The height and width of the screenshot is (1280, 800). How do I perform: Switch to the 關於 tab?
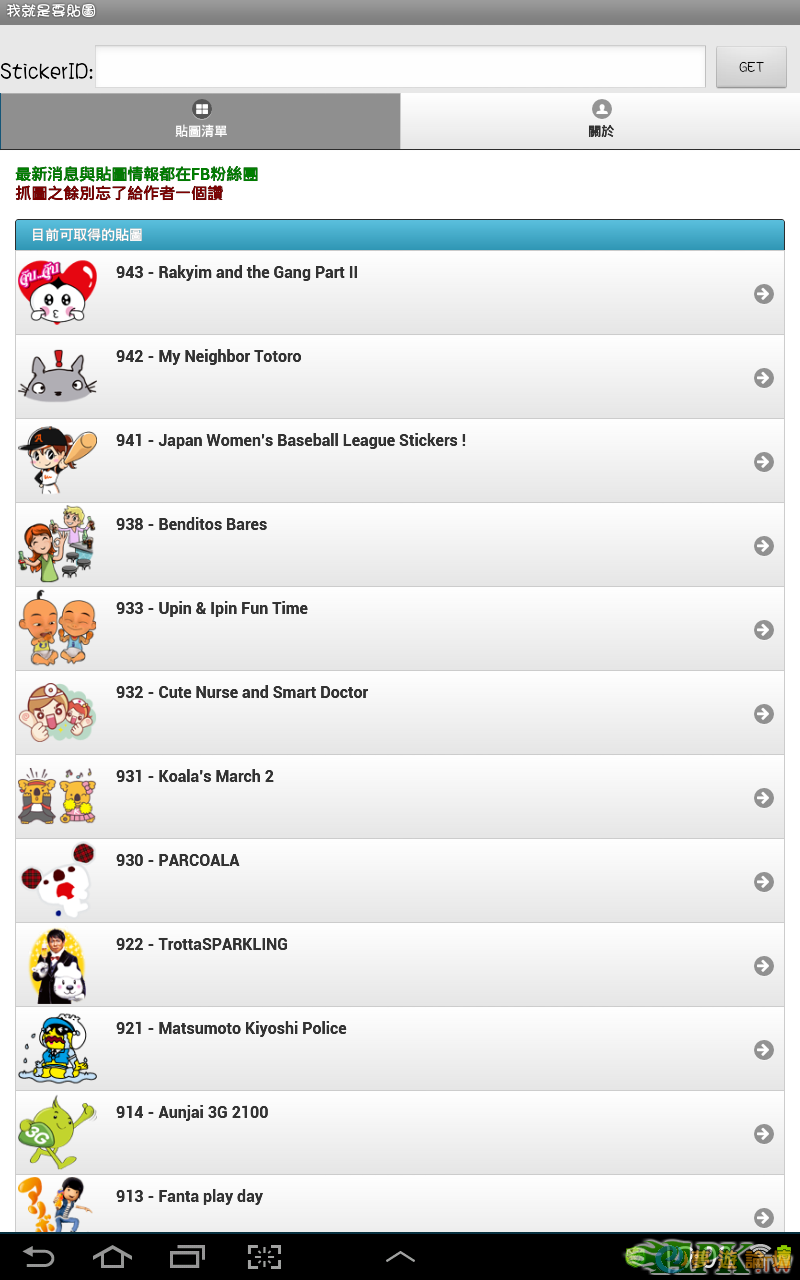[601, 121]
